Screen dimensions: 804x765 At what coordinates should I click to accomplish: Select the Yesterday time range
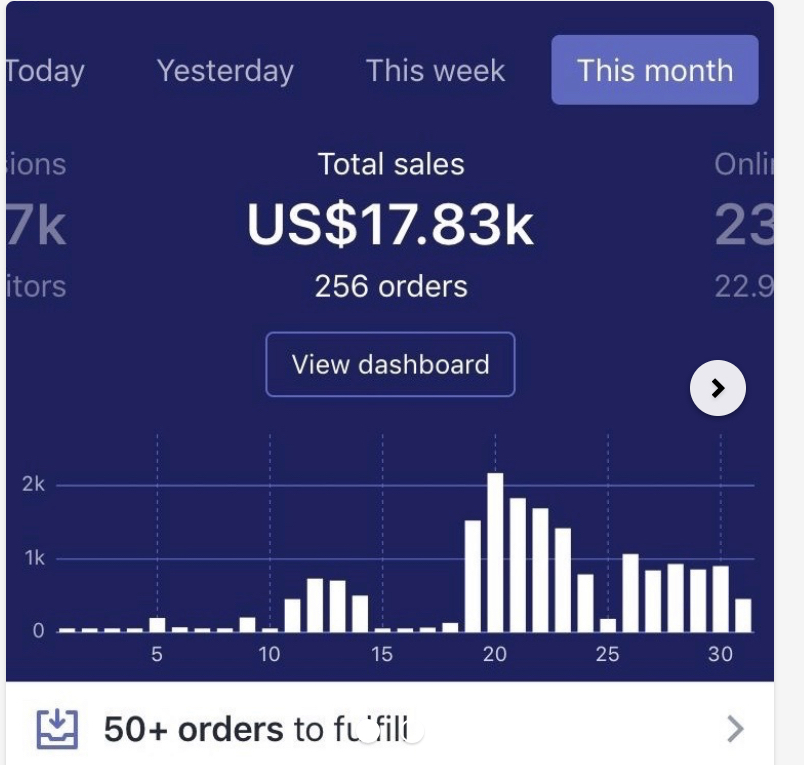[x=225, y=71]
